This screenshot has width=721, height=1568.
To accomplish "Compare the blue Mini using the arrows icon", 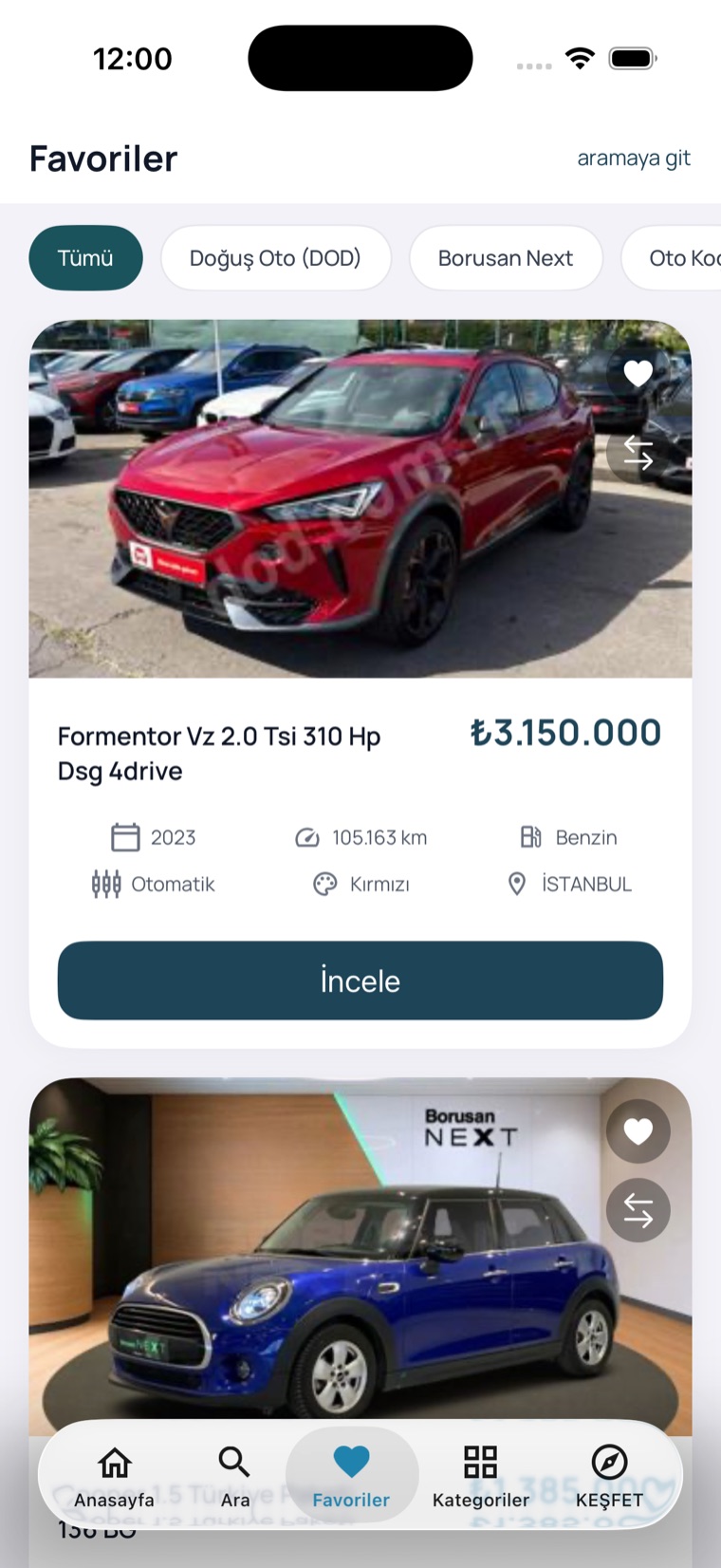I will (x=638, y=1210).
